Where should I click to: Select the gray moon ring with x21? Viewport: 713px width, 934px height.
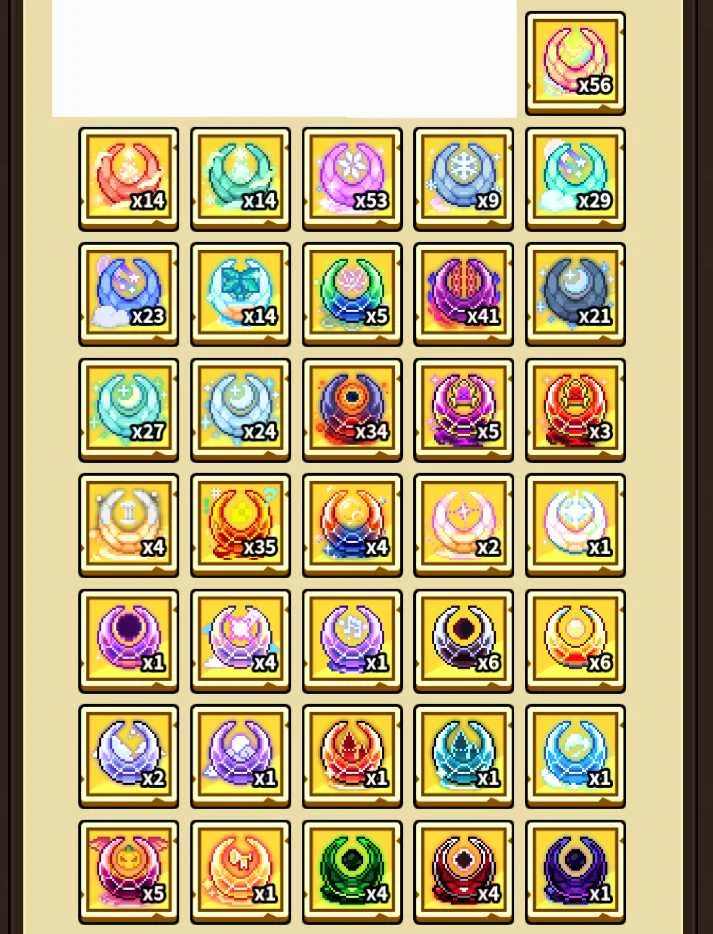click(575, 294)
